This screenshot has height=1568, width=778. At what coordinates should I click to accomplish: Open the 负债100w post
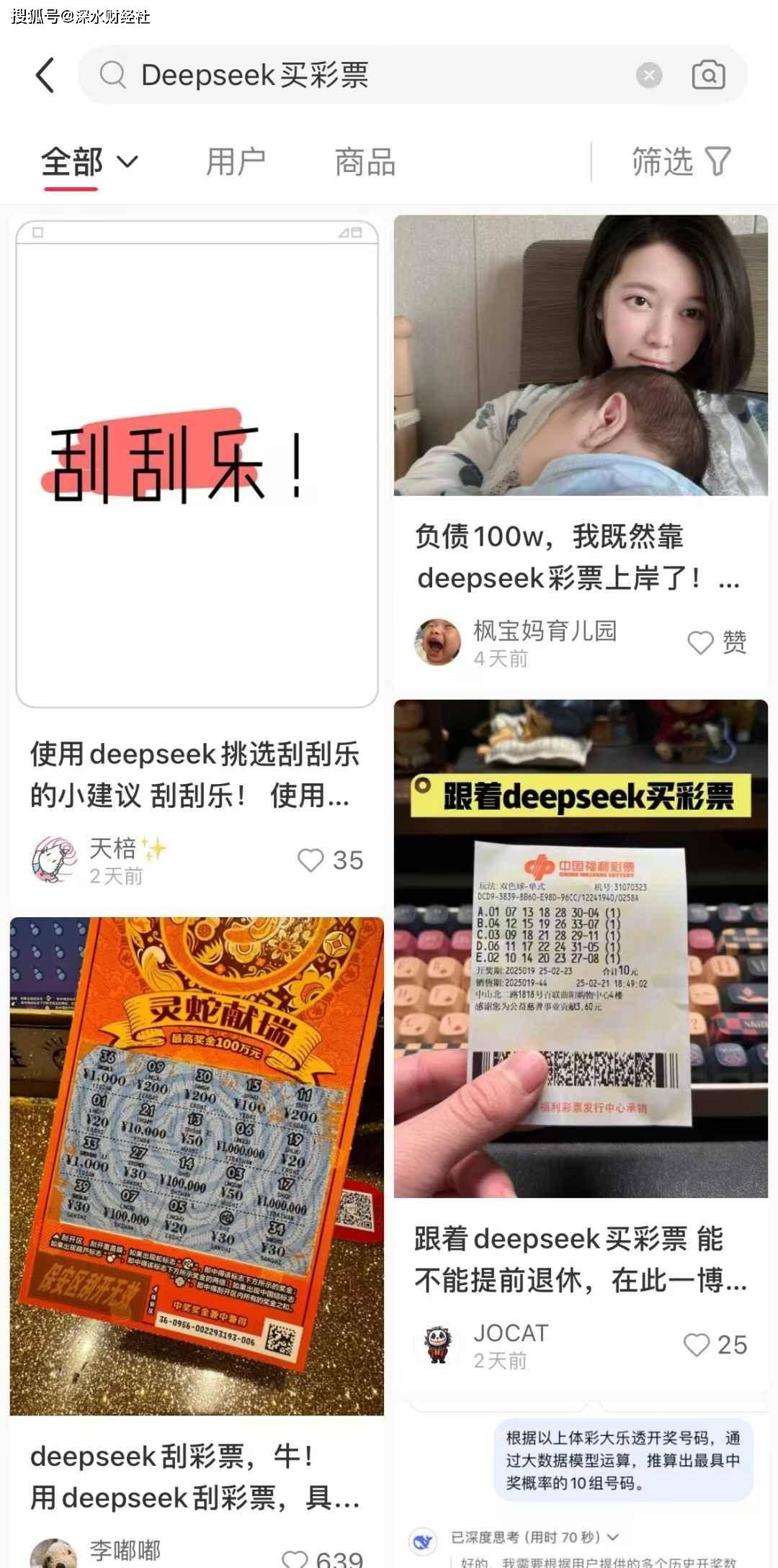click(x=581, y=356)
